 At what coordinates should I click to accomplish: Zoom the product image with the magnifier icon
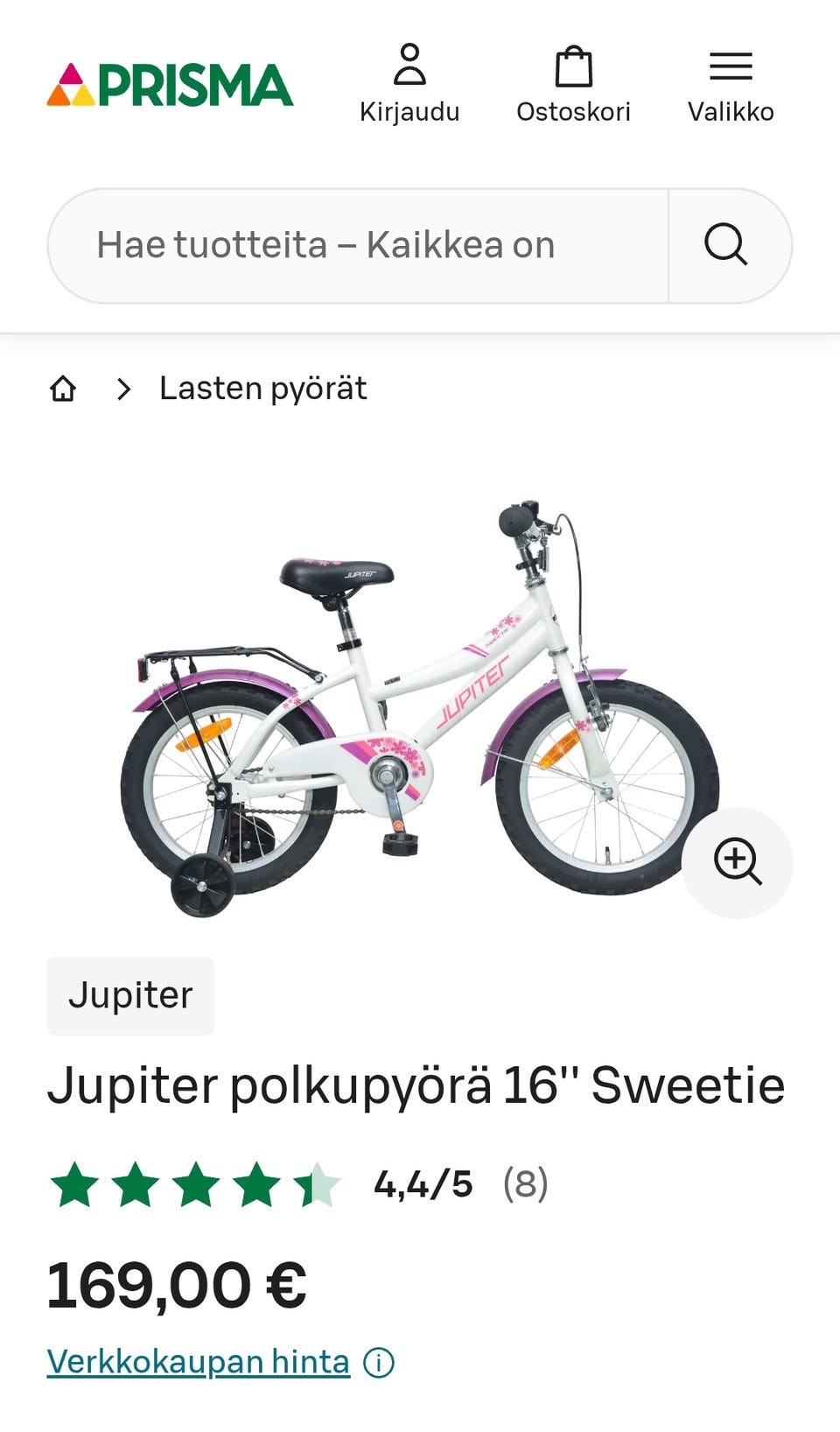pos(739,863)
